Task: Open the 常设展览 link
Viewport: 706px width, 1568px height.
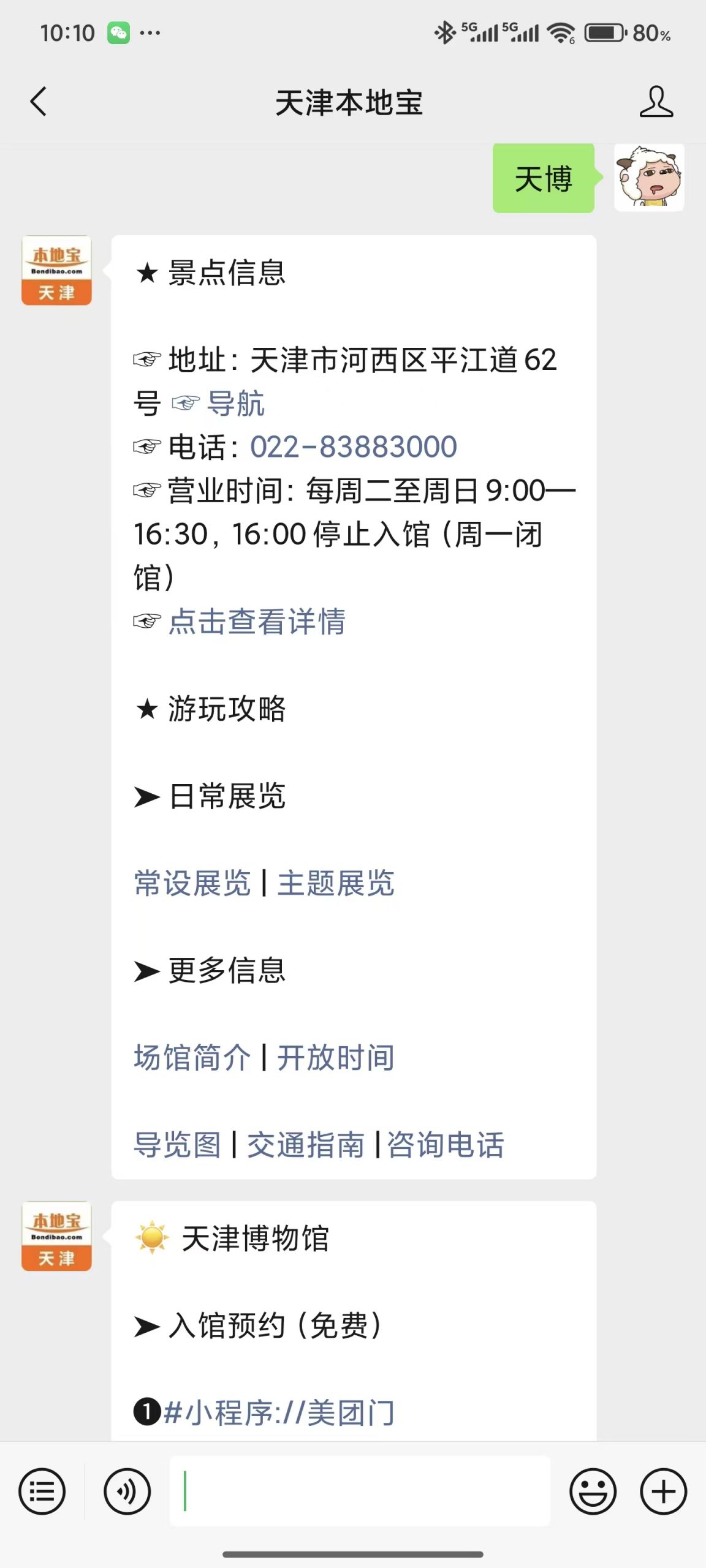Action: pos(192,883)
